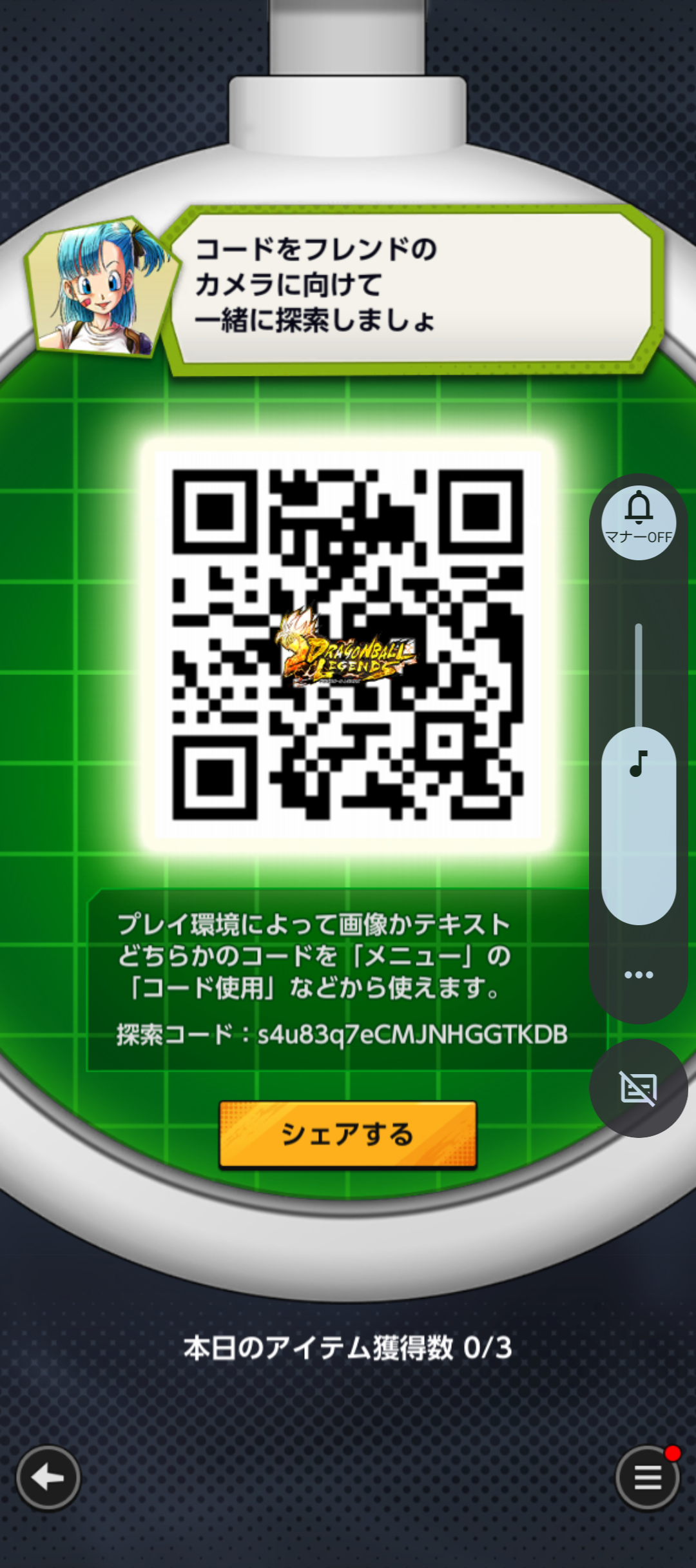Go back with the arrow button
Screen dimensions: 696x1568
48,1476
